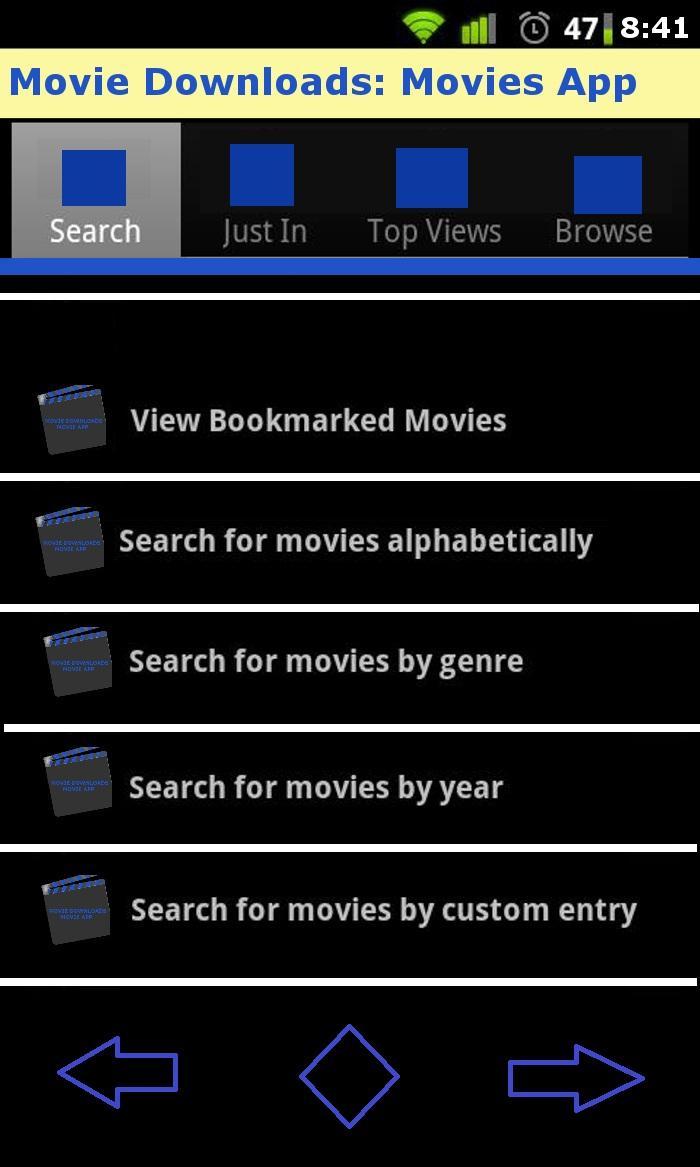Open View Bookmarked Movies

[318, 420]
